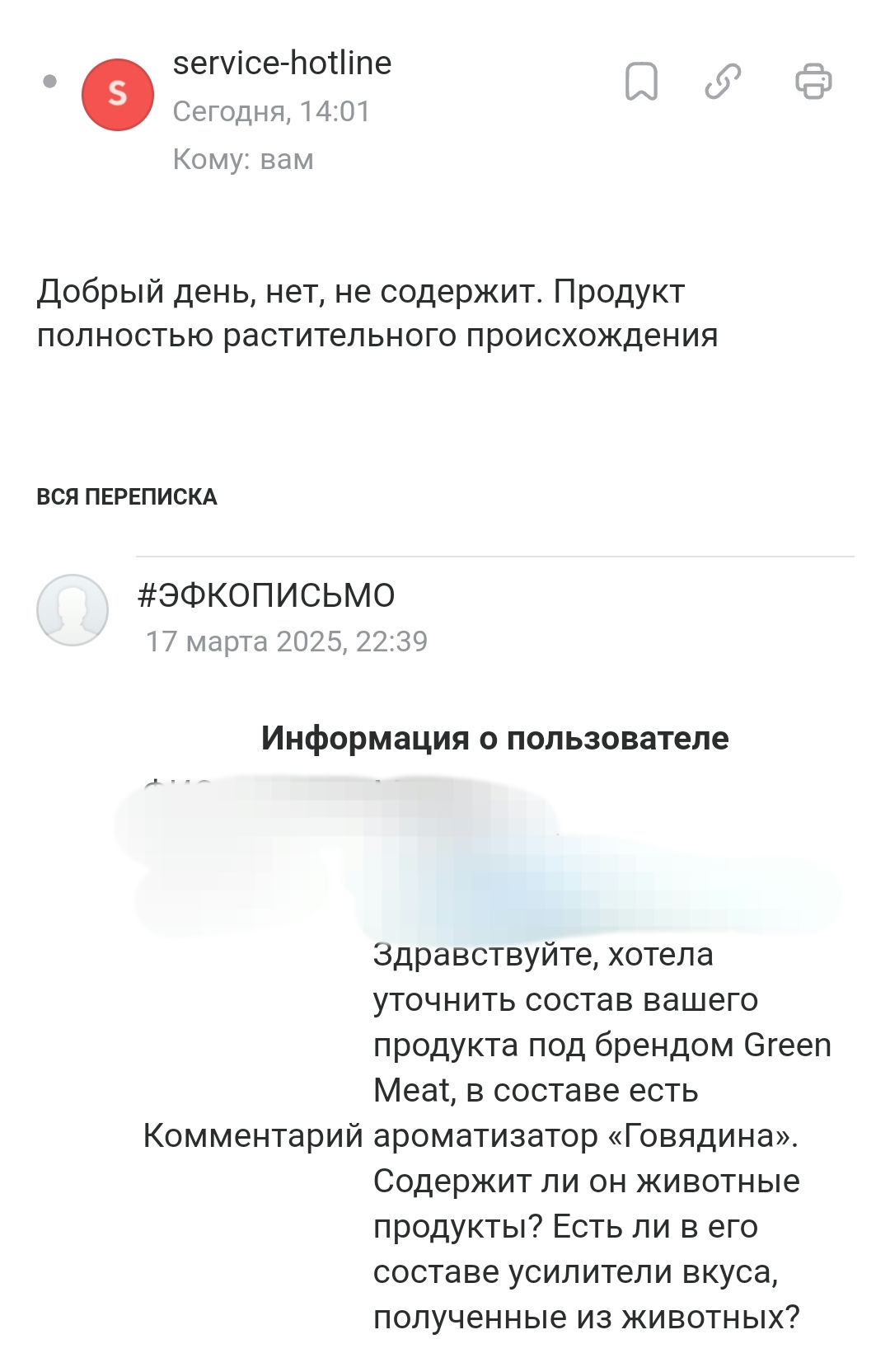Tap the link icon in the header

(x=723, y=82)
